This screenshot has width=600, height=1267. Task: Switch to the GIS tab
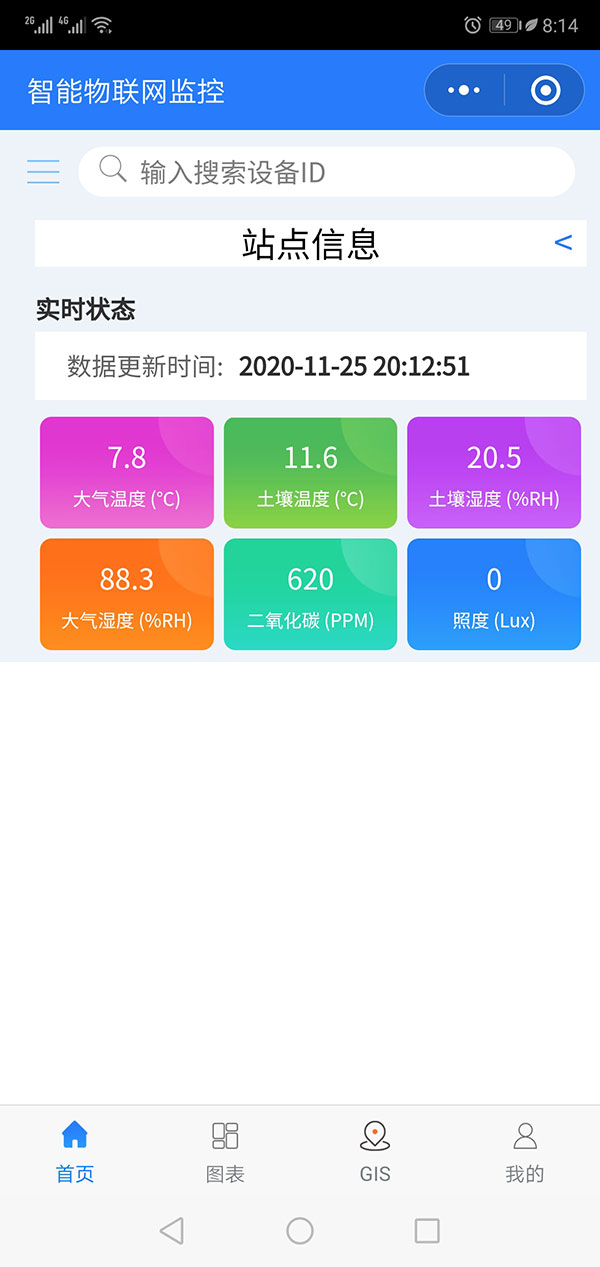375,1152
